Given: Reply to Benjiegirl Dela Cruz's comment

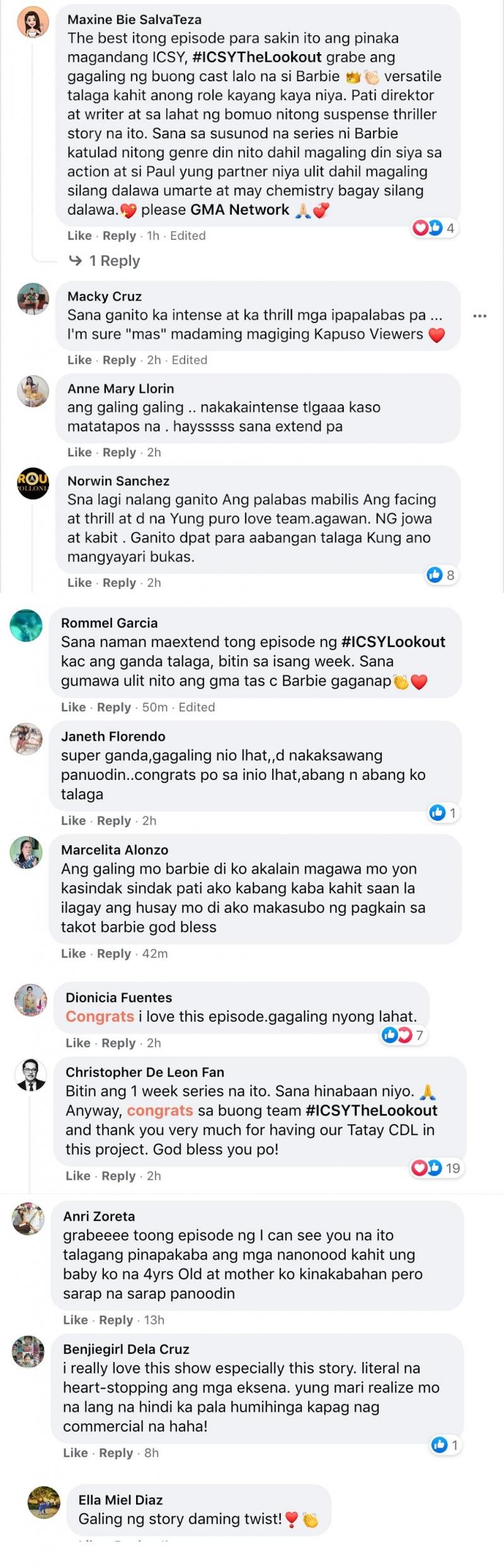Looking at the screenshot, I should point(116,1453).
